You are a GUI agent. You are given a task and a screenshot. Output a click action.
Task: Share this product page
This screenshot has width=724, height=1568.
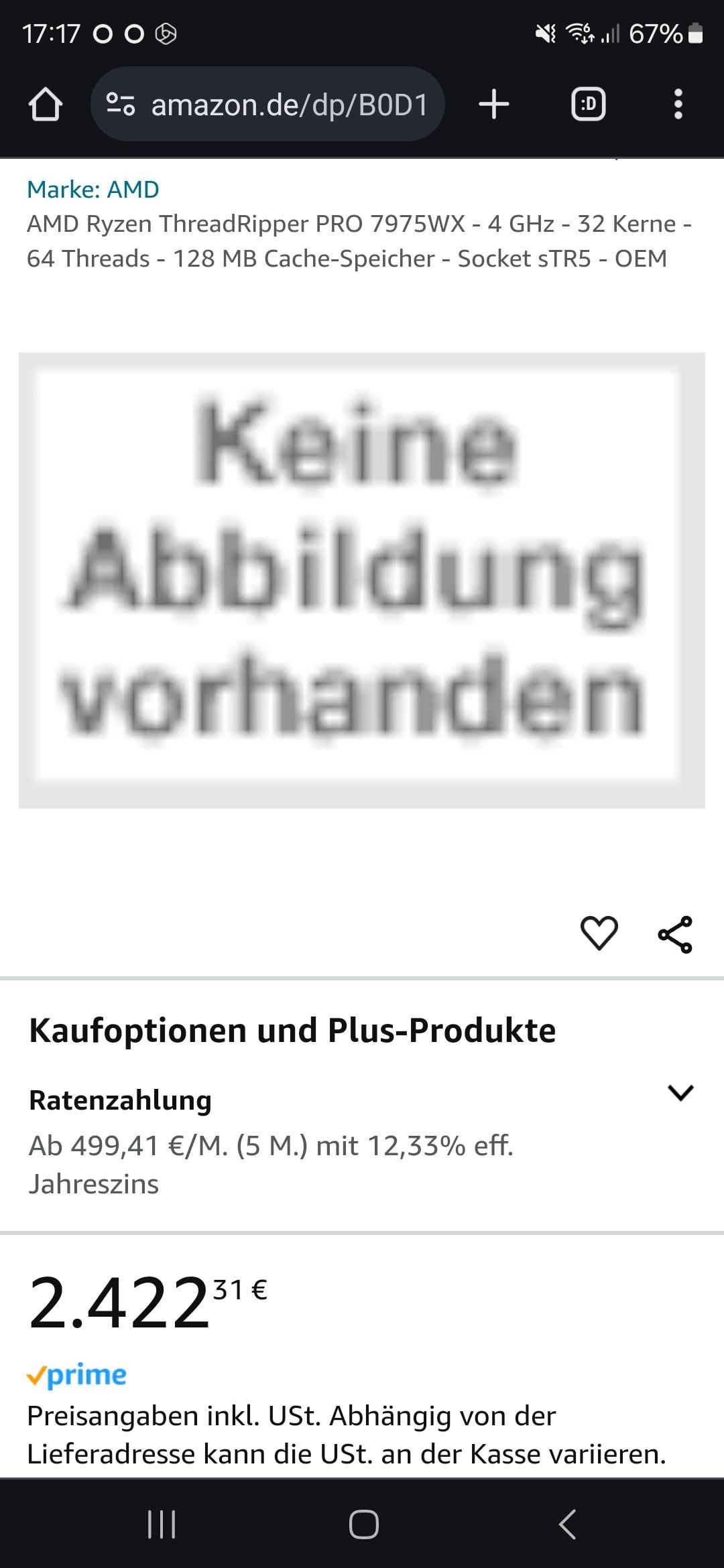pyautogui.click(x=675, y=935)
